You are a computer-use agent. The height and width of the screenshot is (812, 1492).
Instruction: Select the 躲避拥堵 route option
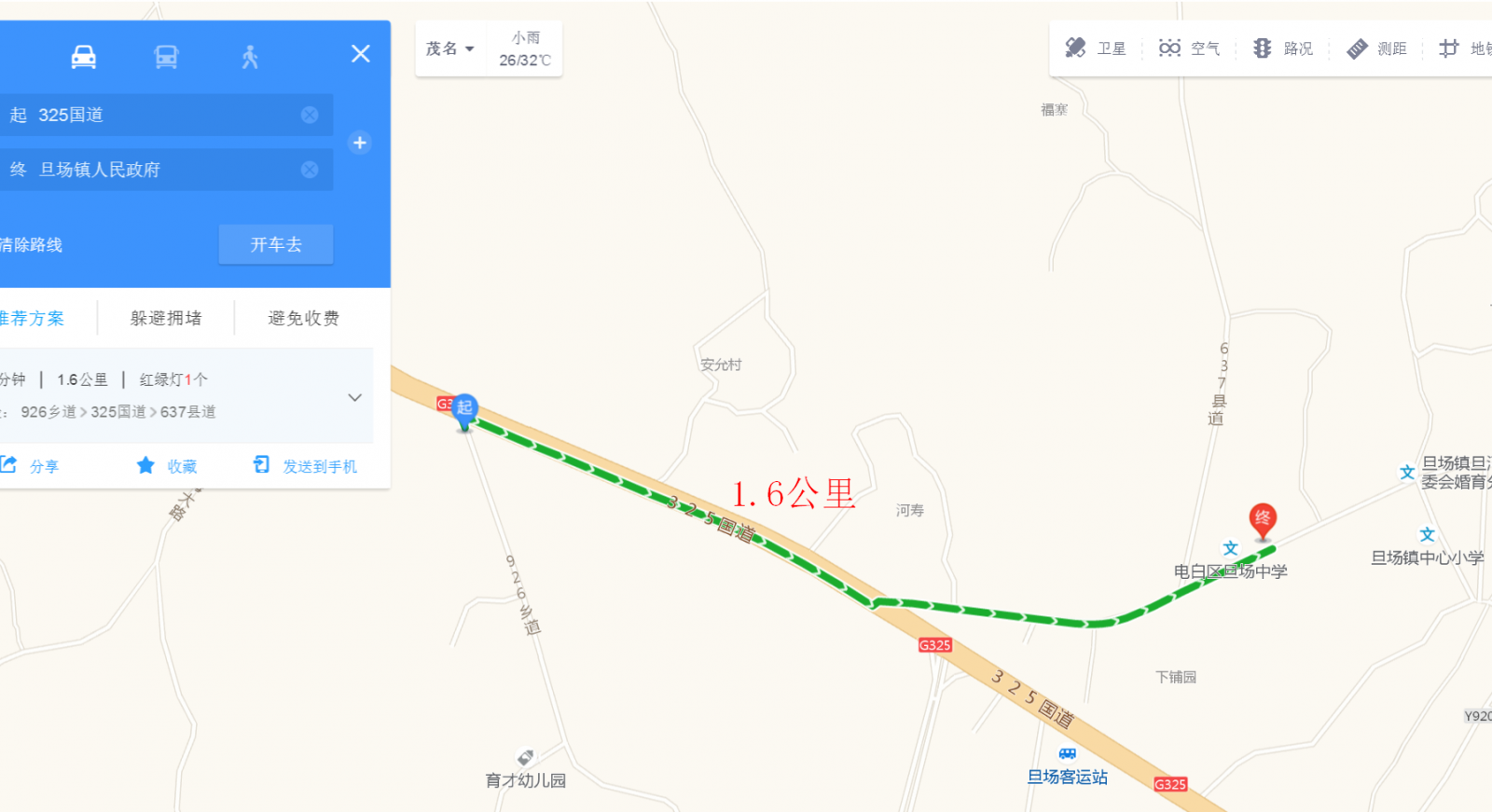pyautogui.click(x=166, y=318)
